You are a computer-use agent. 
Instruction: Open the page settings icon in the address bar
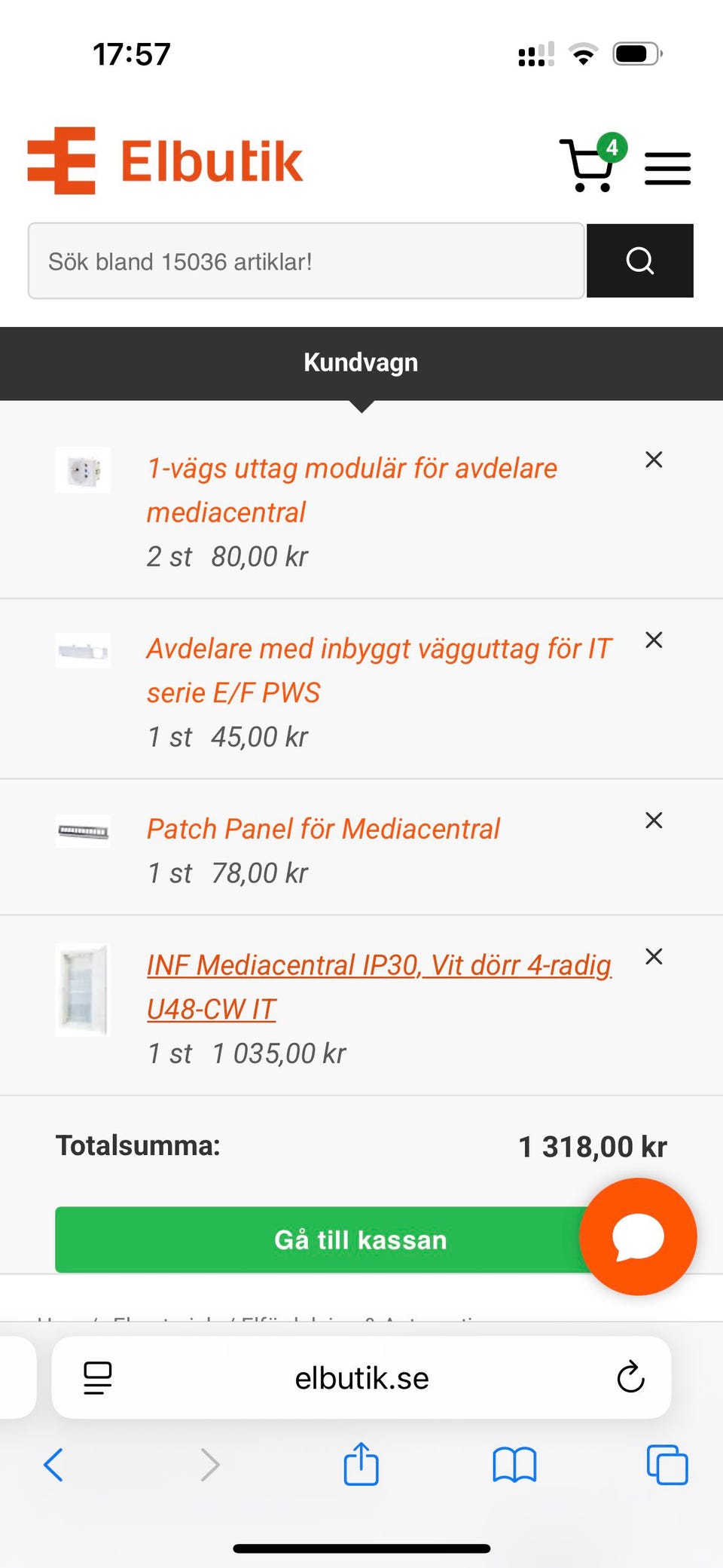pyautogui.click(x=98, y=1377)
